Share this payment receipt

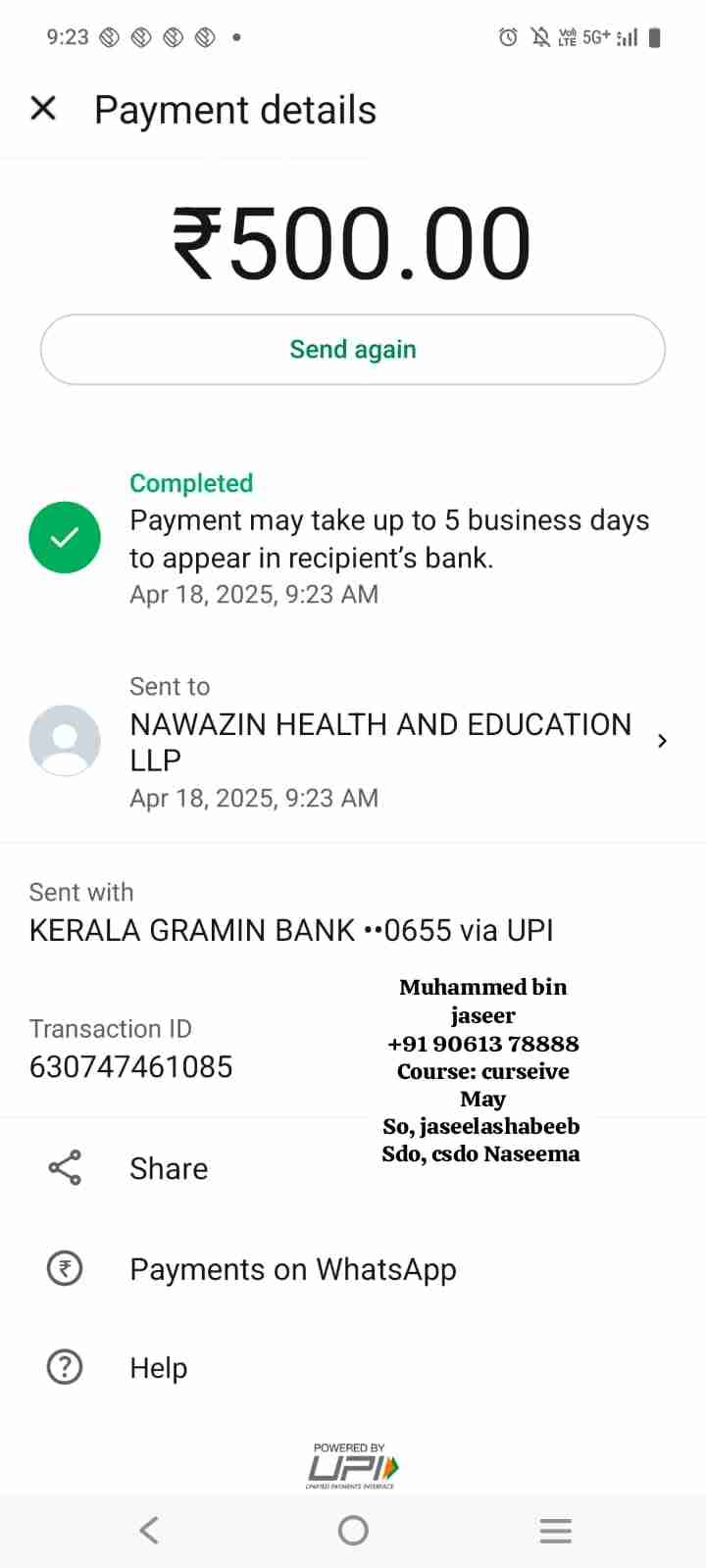(x=168, y=1168)
